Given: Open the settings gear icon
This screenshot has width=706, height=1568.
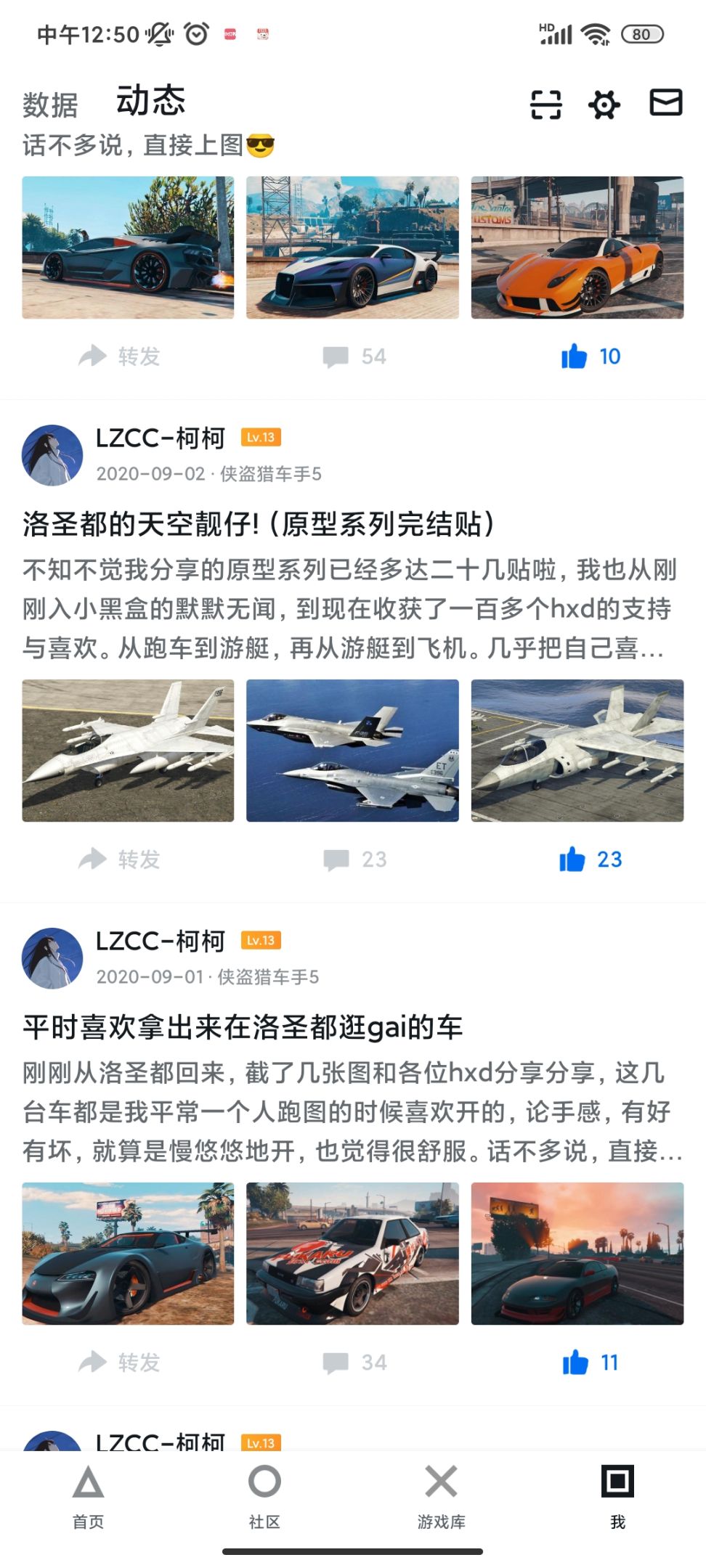Looking at the screenshot, I should tap(604, 104).
